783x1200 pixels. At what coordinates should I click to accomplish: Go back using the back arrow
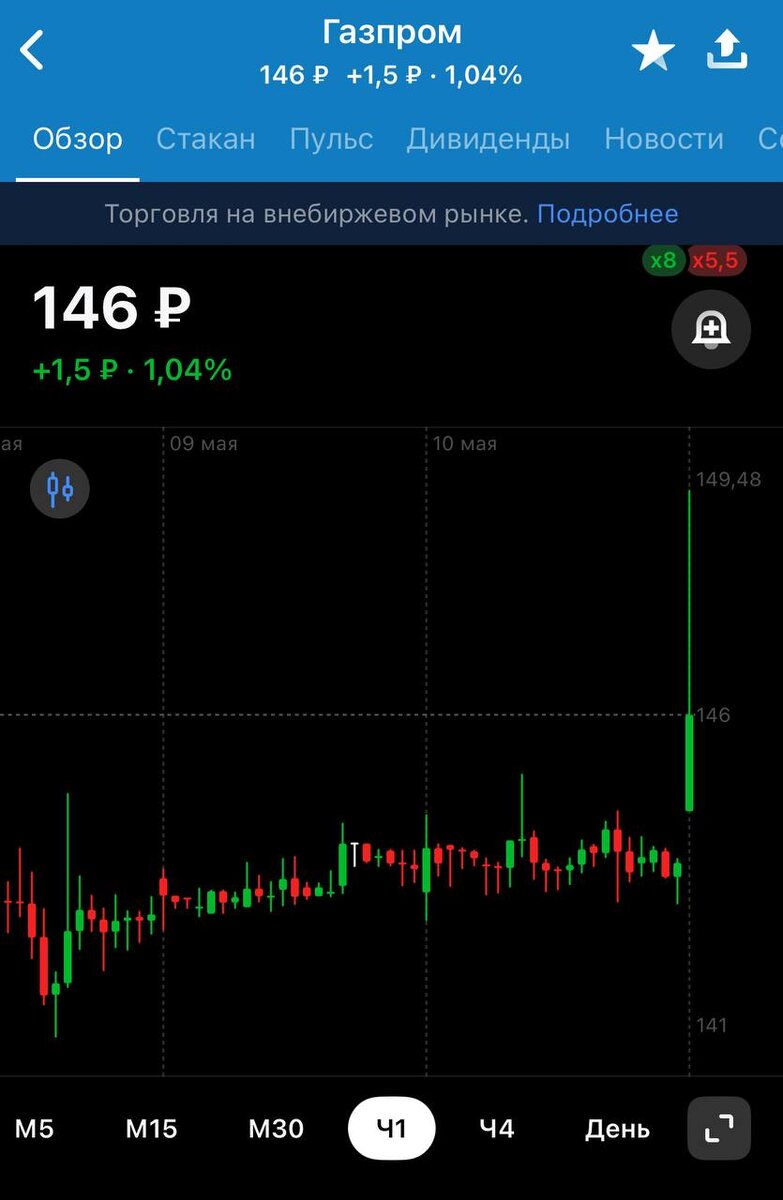[x=33, y=50]
